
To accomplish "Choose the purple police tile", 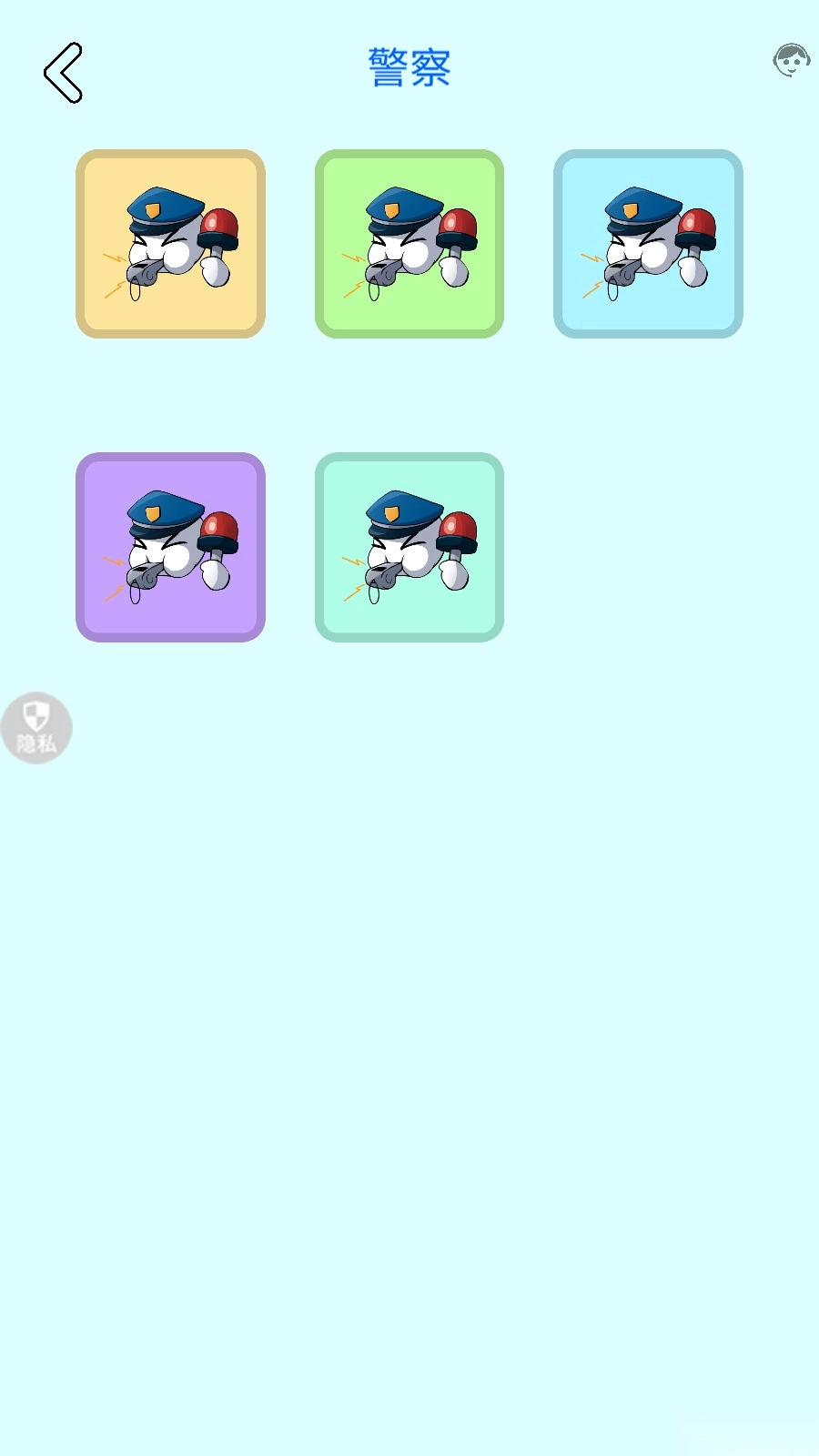I will [x=170, y=547].
